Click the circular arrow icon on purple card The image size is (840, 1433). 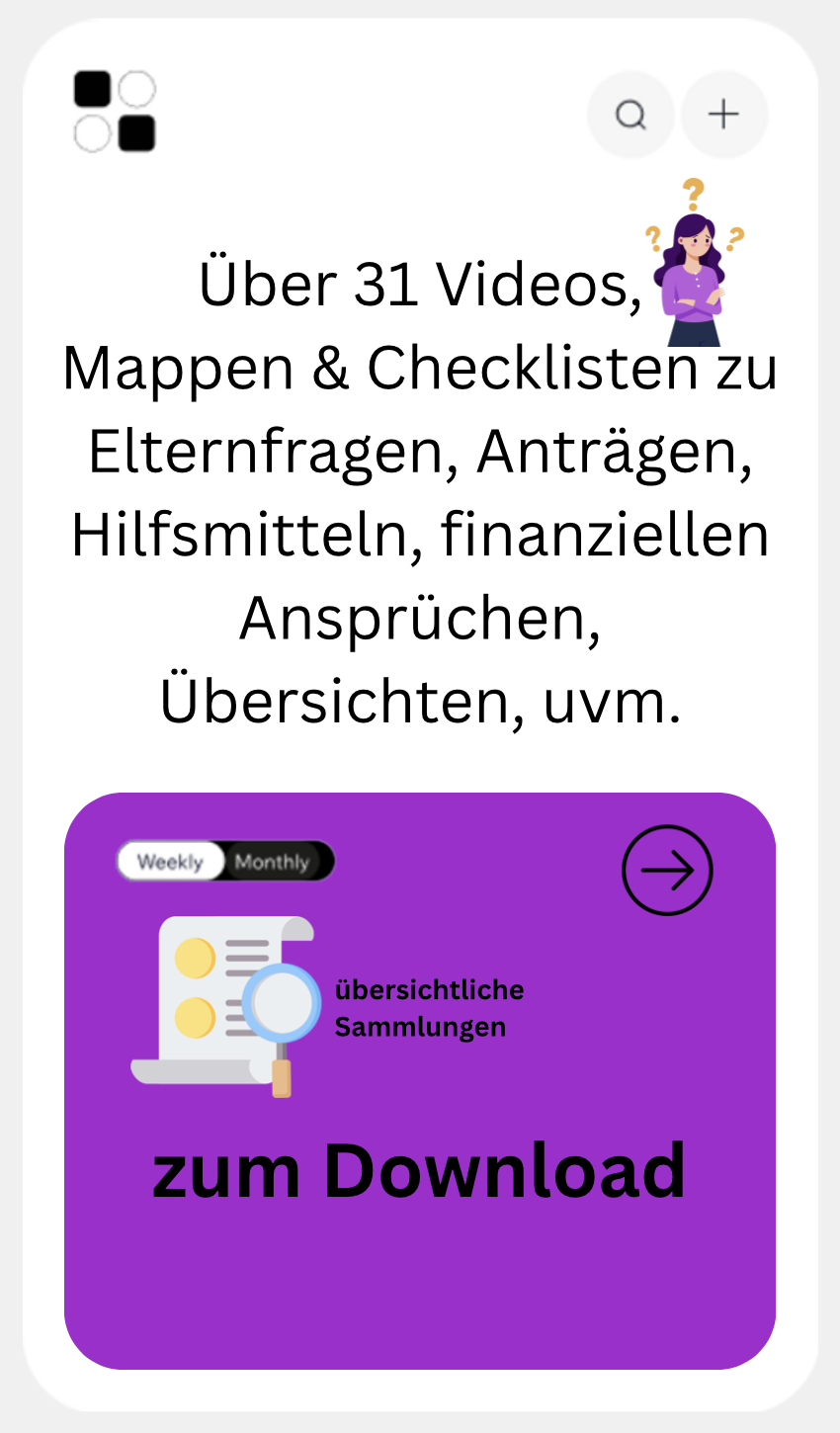[667, 871]
